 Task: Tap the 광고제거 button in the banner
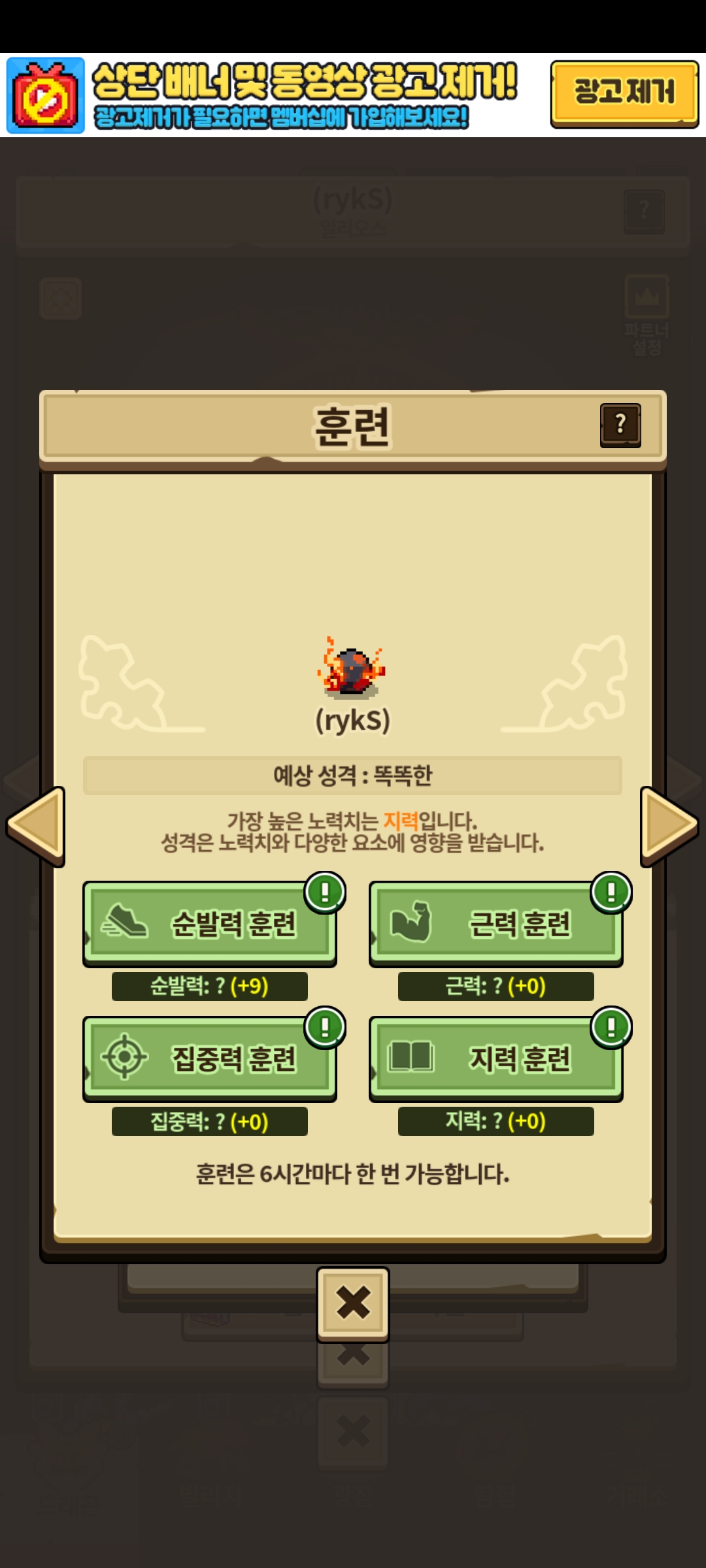[x=624, y=93]
